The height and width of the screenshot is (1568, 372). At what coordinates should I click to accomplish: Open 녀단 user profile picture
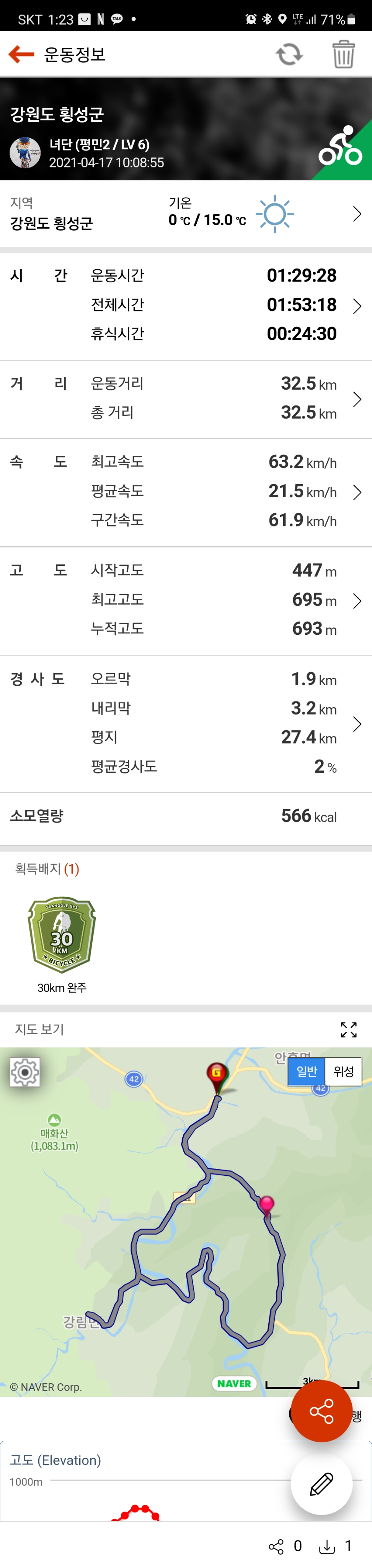(x=25, y=153)
